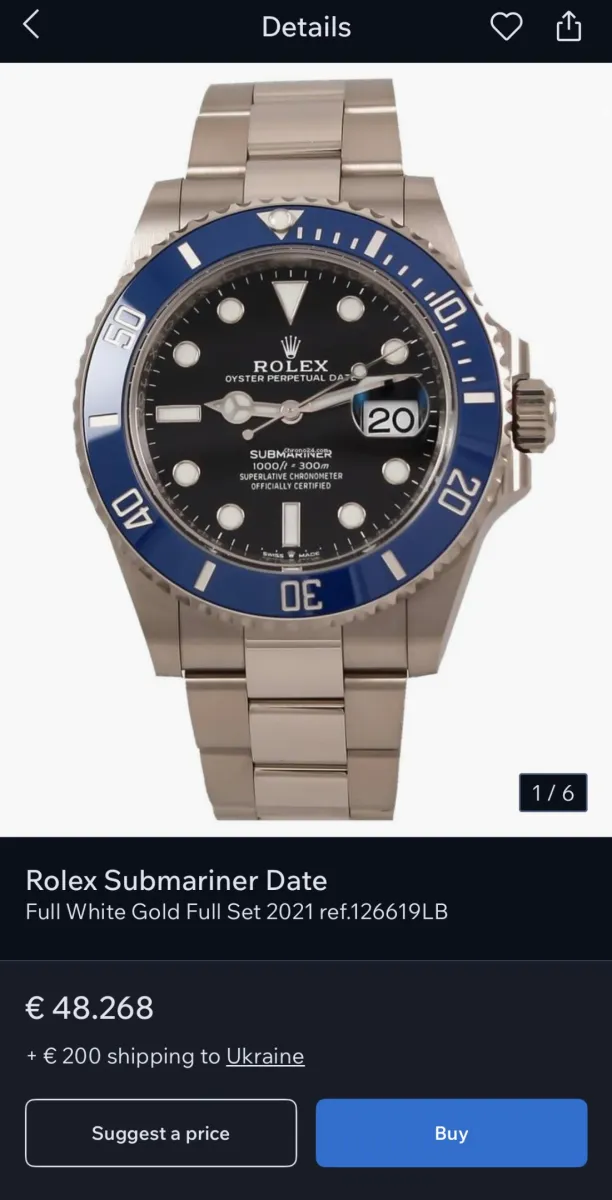Screen dimensions: 612x1200
Task: Share this Rolex listing
Action: pyautogui.click(x=568, y=26)
